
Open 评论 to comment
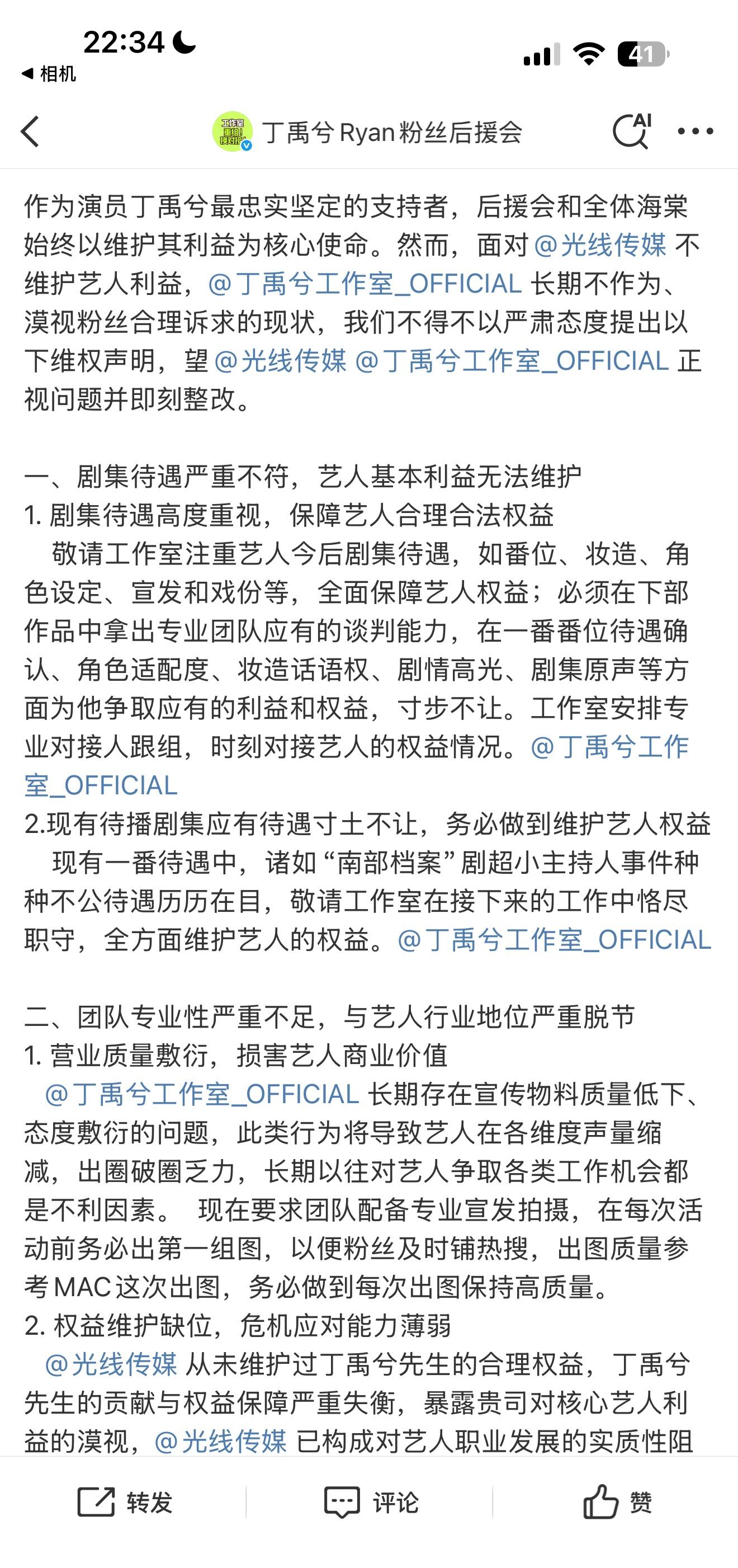point(372,1502)
